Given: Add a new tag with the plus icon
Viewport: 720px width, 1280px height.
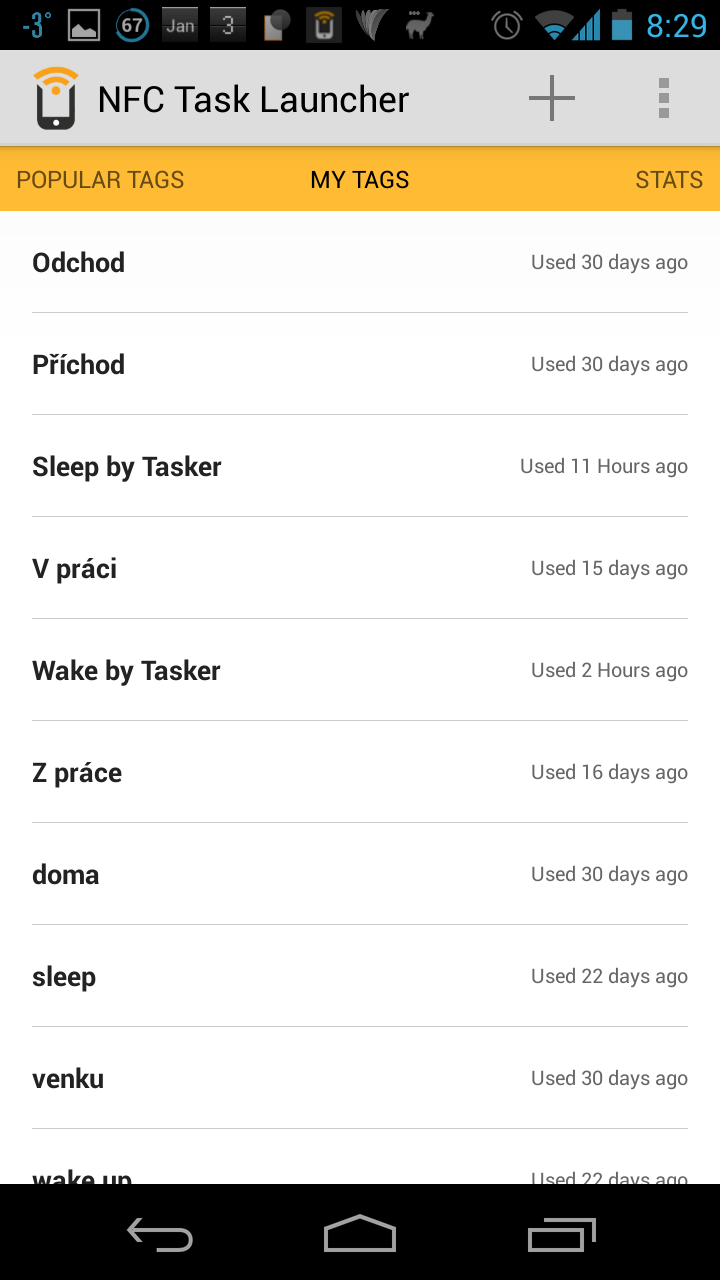Looking at the screenshot, I should coord(552,98).
